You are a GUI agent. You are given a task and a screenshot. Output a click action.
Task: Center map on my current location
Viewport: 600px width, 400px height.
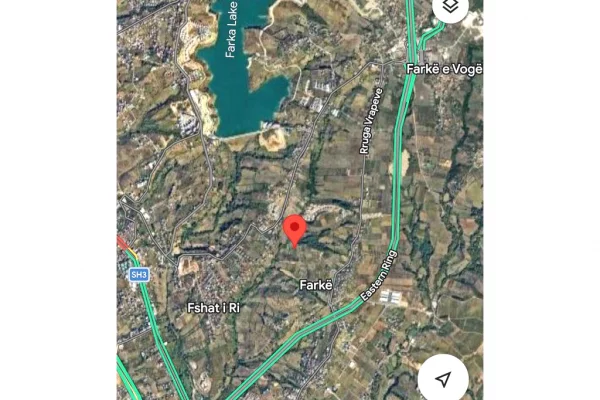coord(444,379)
